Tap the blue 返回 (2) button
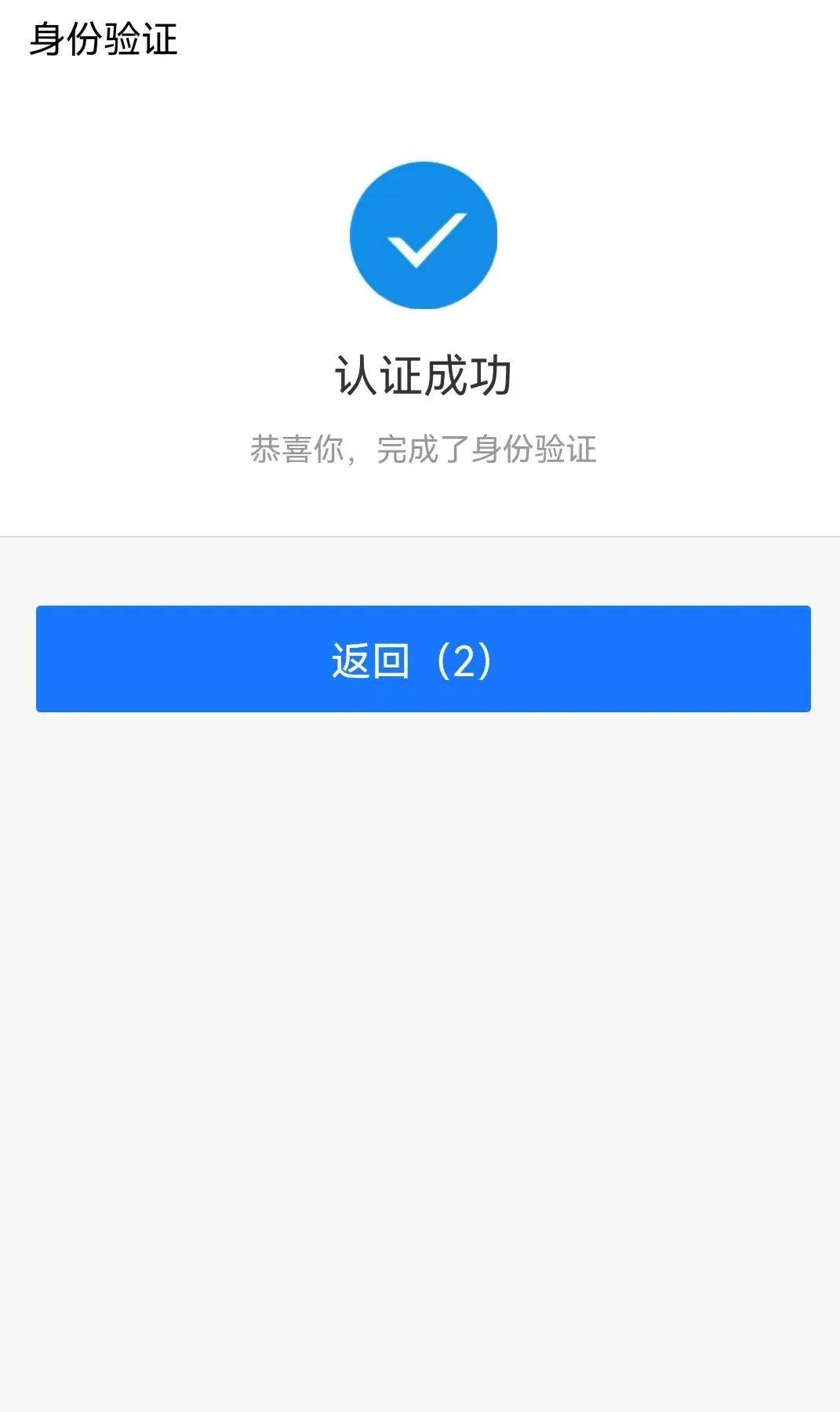 [x=423, y=659]
